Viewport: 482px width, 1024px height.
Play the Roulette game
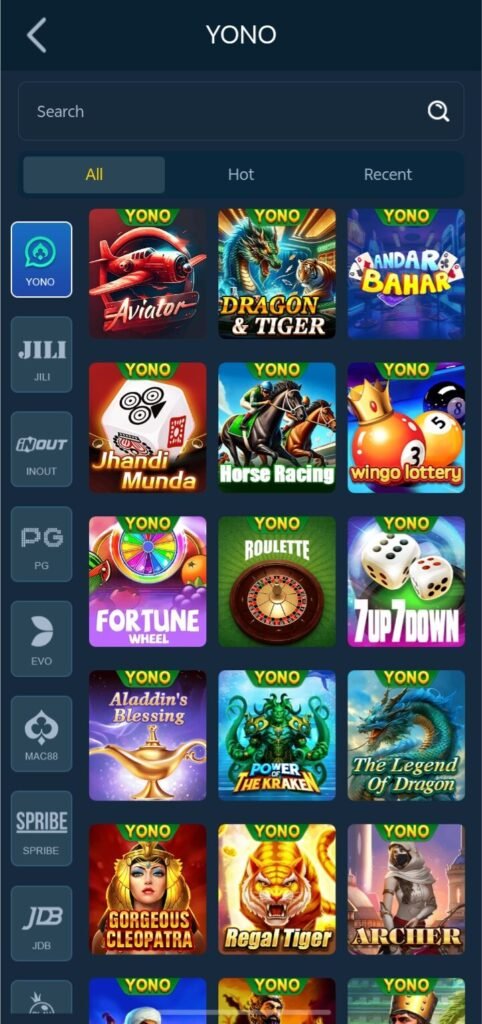[x=277, y=582]
